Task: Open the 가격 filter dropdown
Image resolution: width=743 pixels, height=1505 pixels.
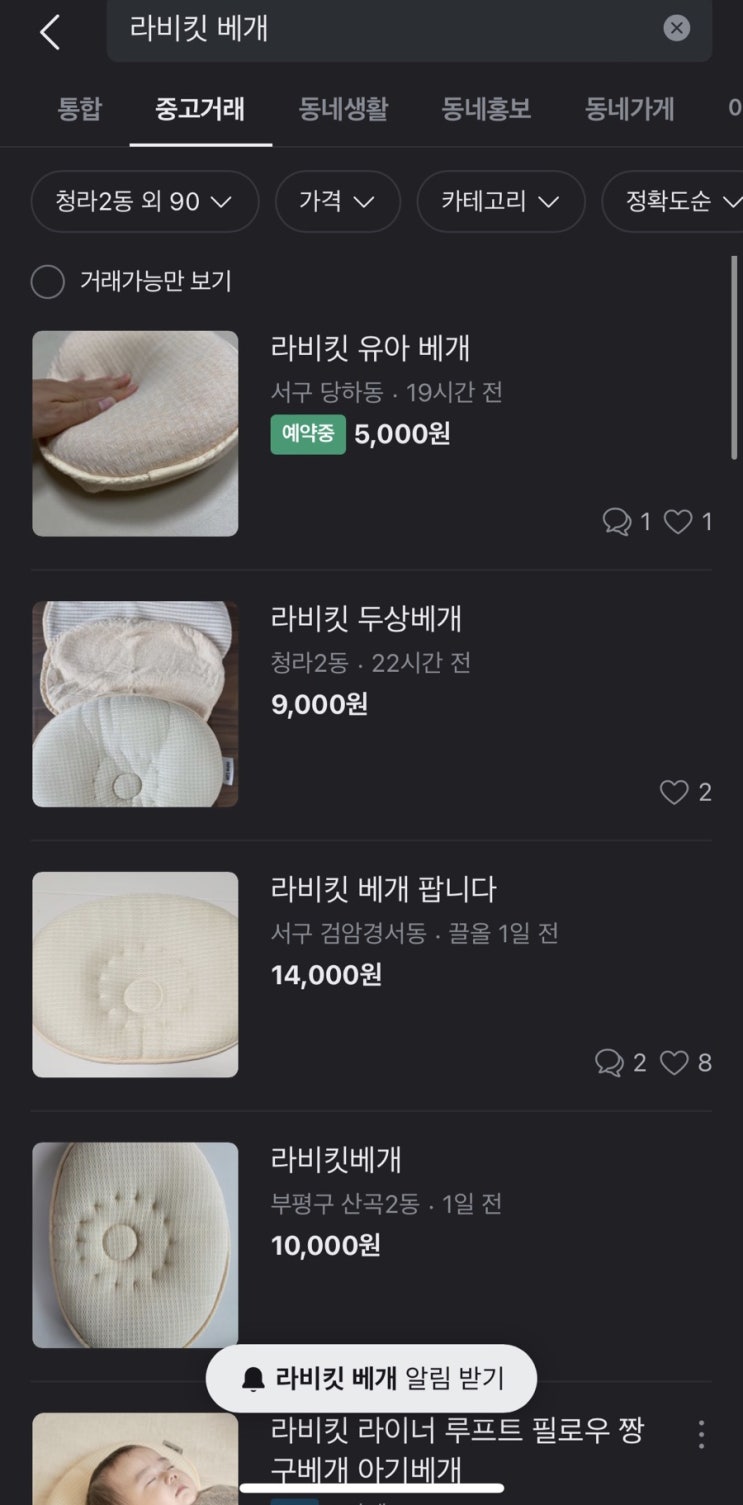Action: pos(337,202)
